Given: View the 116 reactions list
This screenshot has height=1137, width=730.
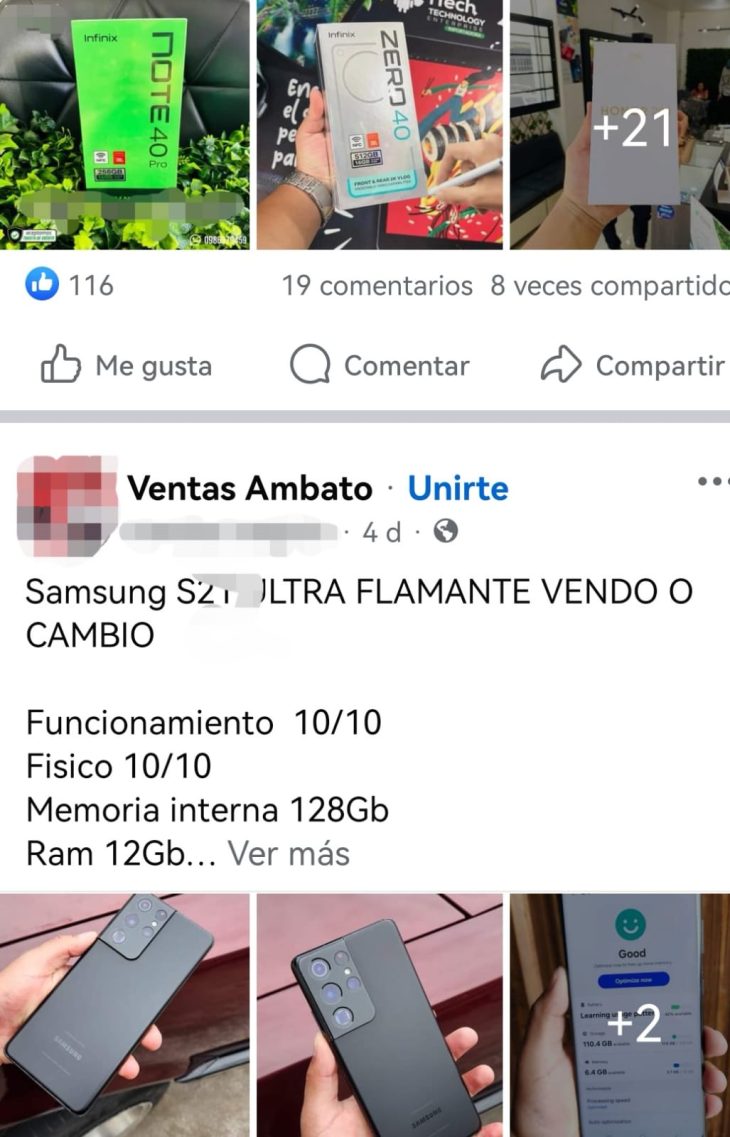Looking at the screenshot, I should 70,285.
